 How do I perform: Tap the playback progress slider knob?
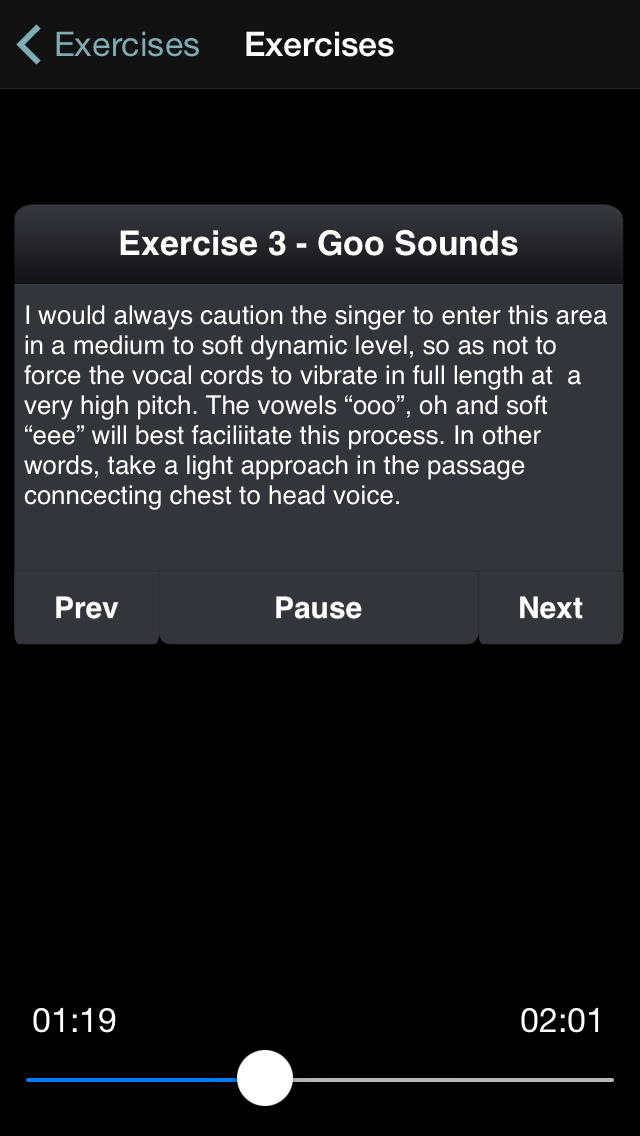tap(265, 1078)
